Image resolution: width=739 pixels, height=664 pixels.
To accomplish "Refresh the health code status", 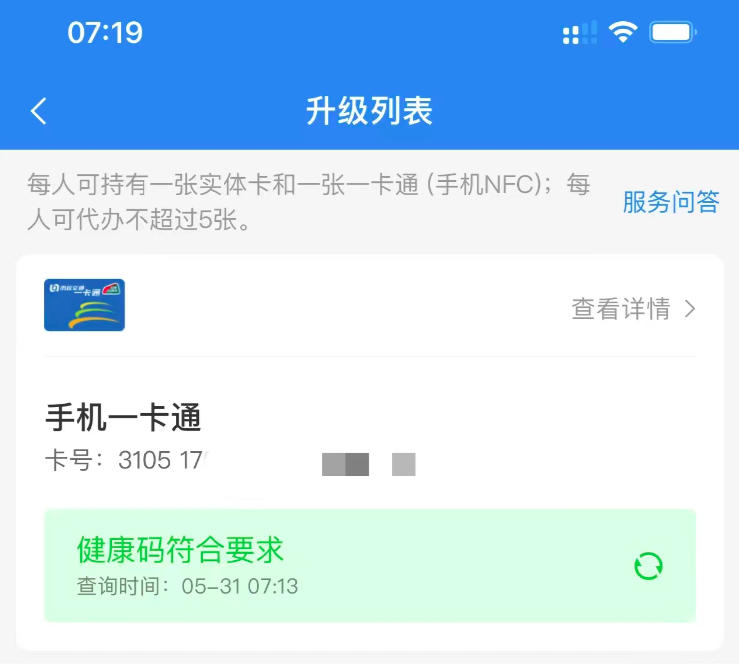I will 648,567.
